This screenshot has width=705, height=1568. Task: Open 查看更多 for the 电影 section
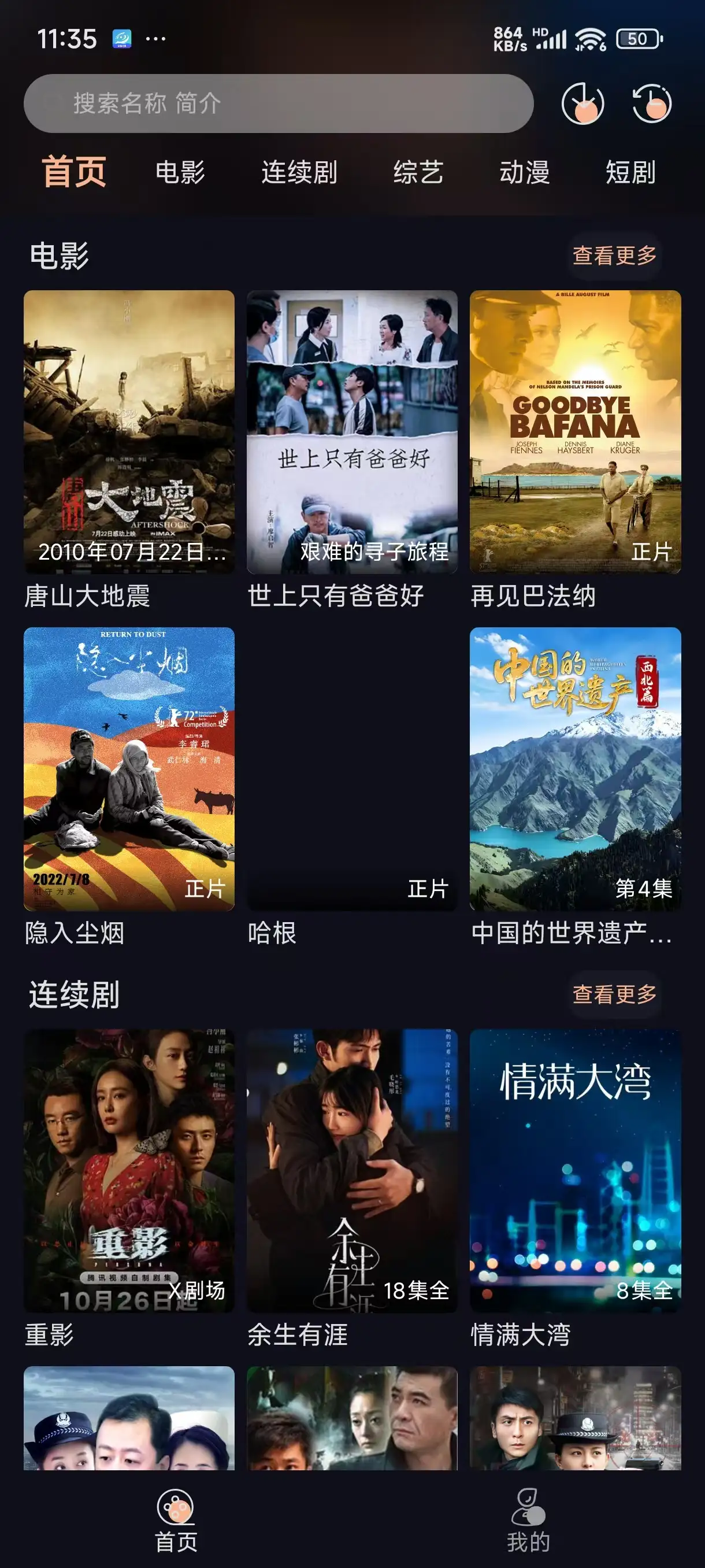pyautogui.click(x=614, y=257)
